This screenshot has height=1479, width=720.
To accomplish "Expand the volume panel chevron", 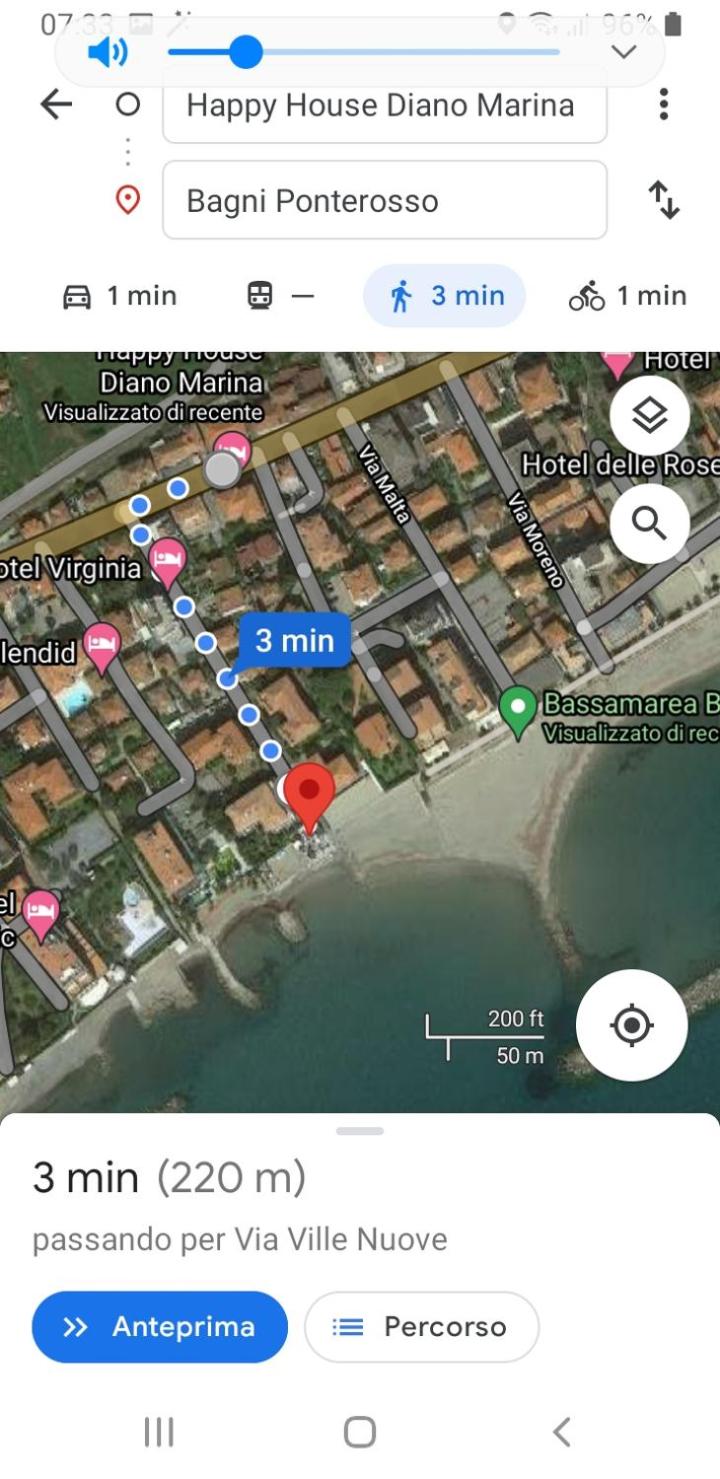I will pos(624,52).
